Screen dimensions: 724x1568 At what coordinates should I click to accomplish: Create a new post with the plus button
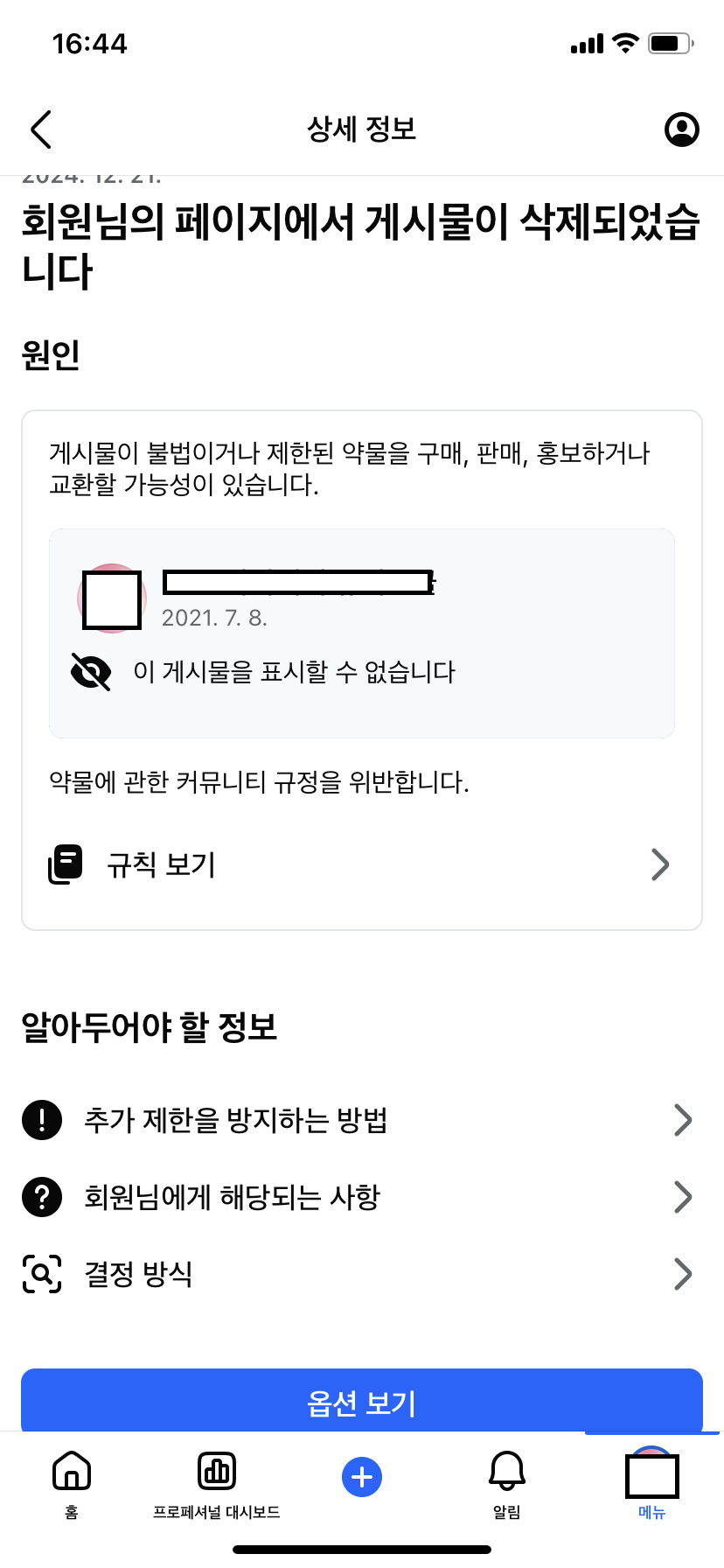coord(362,1477)
